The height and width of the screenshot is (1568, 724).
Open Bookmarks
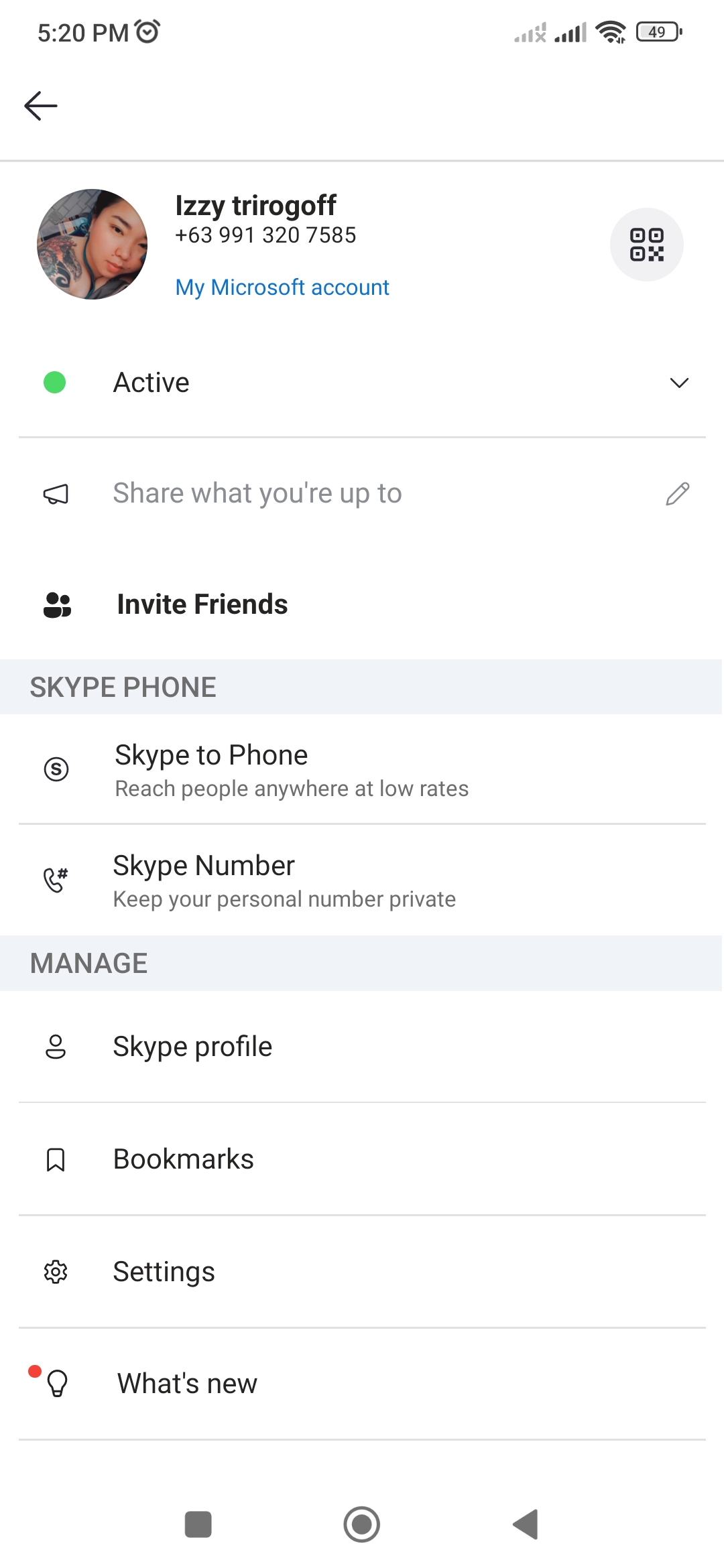click(362, 1159)
